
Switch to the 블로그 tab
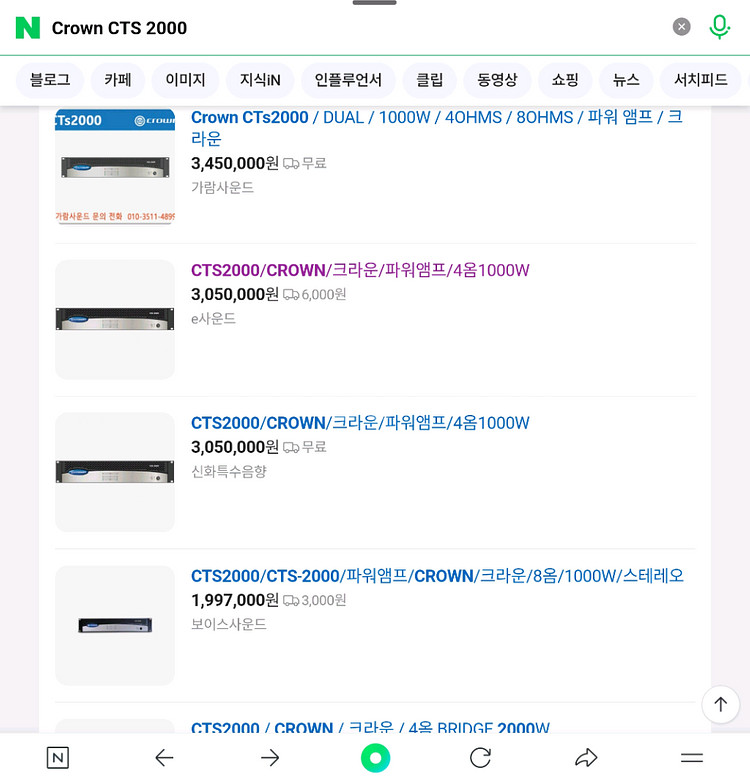[x=50, y=80]
